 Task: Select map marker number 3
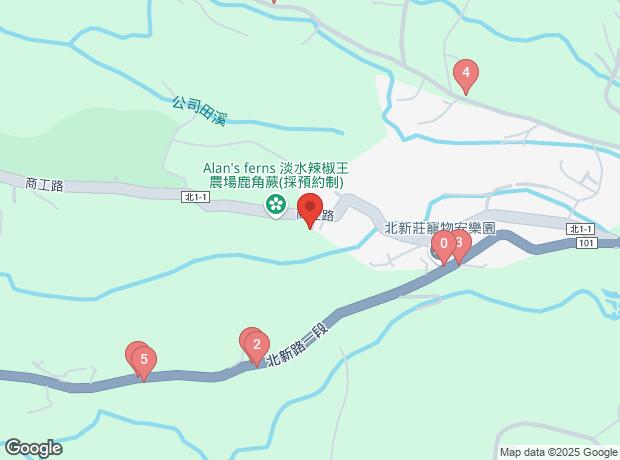[x=461, y=243]
